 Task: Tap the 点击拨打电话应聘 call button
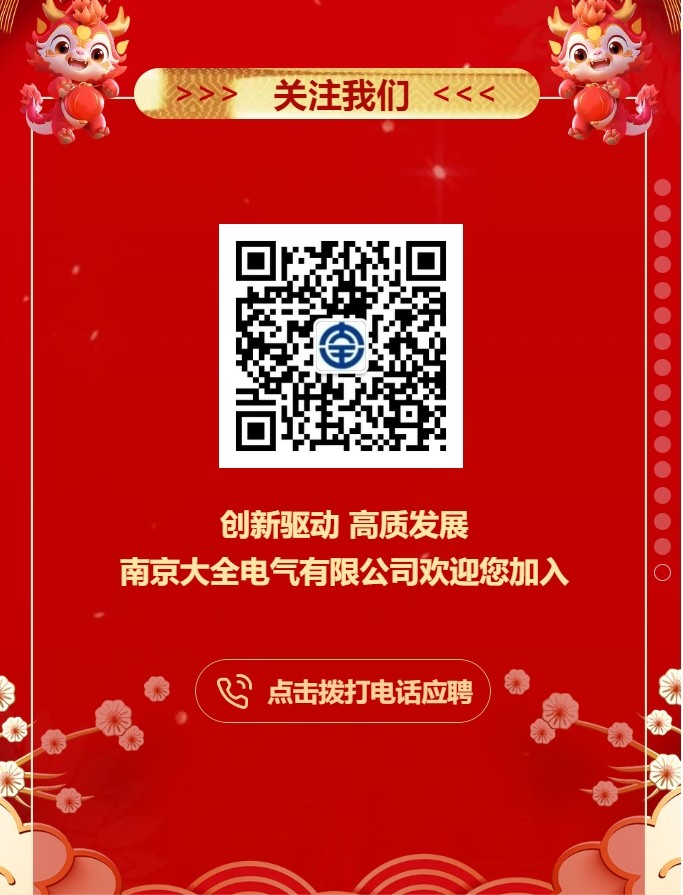pyautogui.click(x=342, y=691)
